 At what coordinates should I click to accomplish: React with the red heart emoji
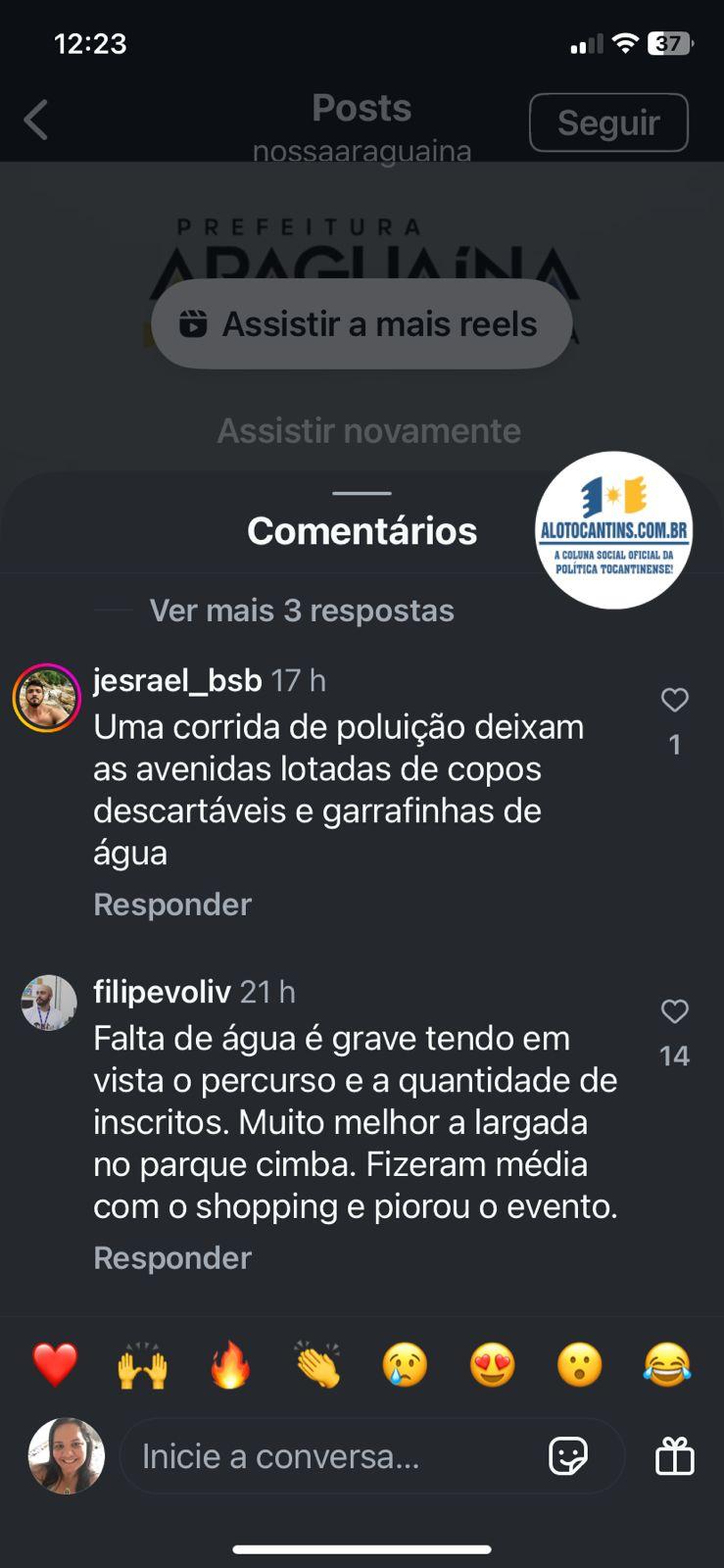pos(55,1364)
